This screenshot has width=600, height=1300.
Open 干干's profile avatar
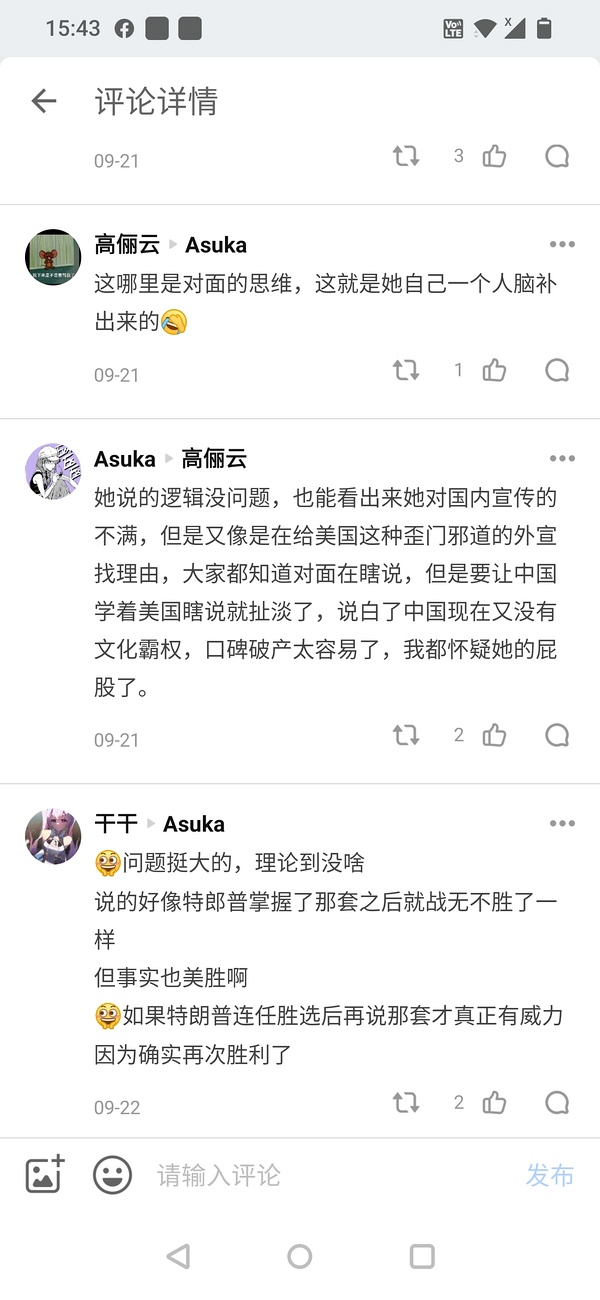(x=52, y=837)
